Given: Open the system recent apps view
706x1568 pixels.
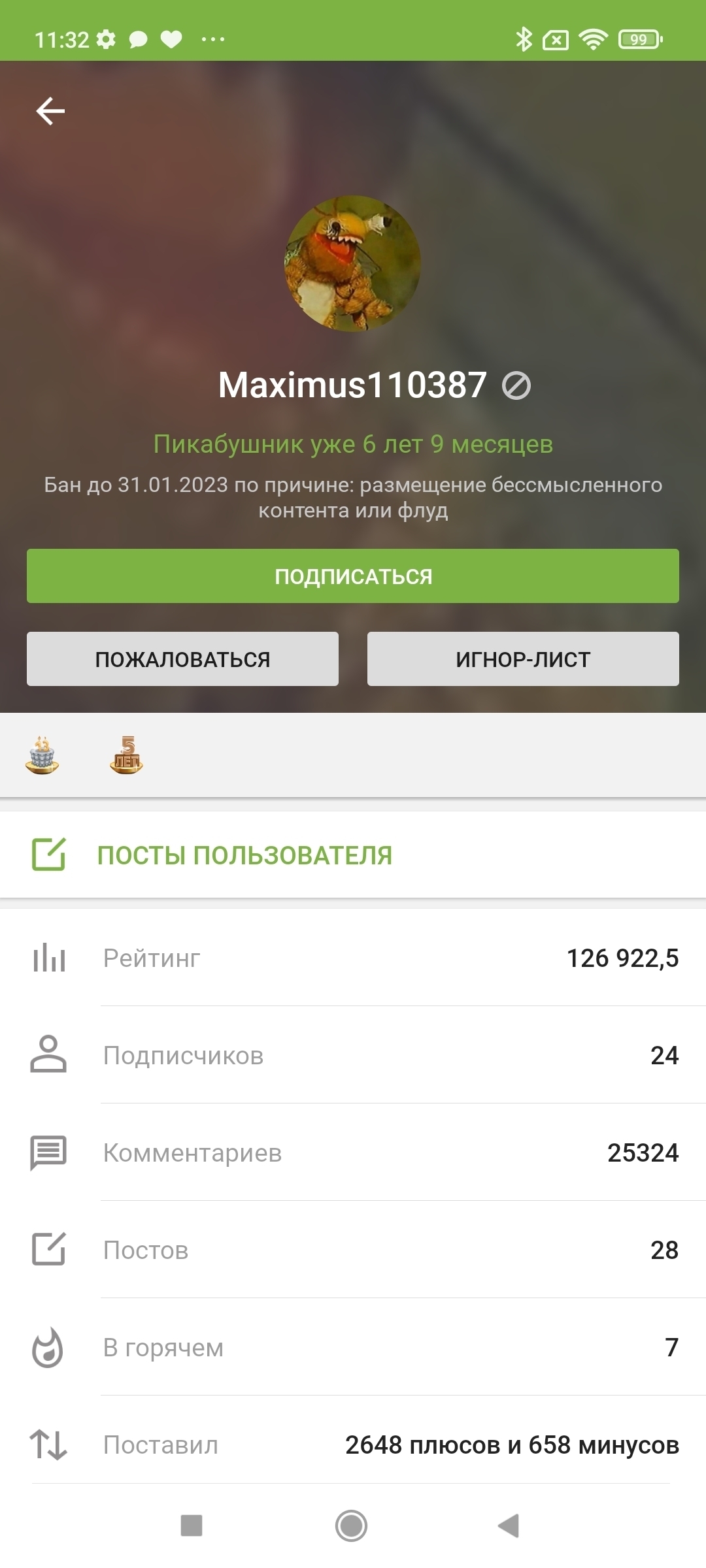Looking at the screenshot, I should (192, 1526).
